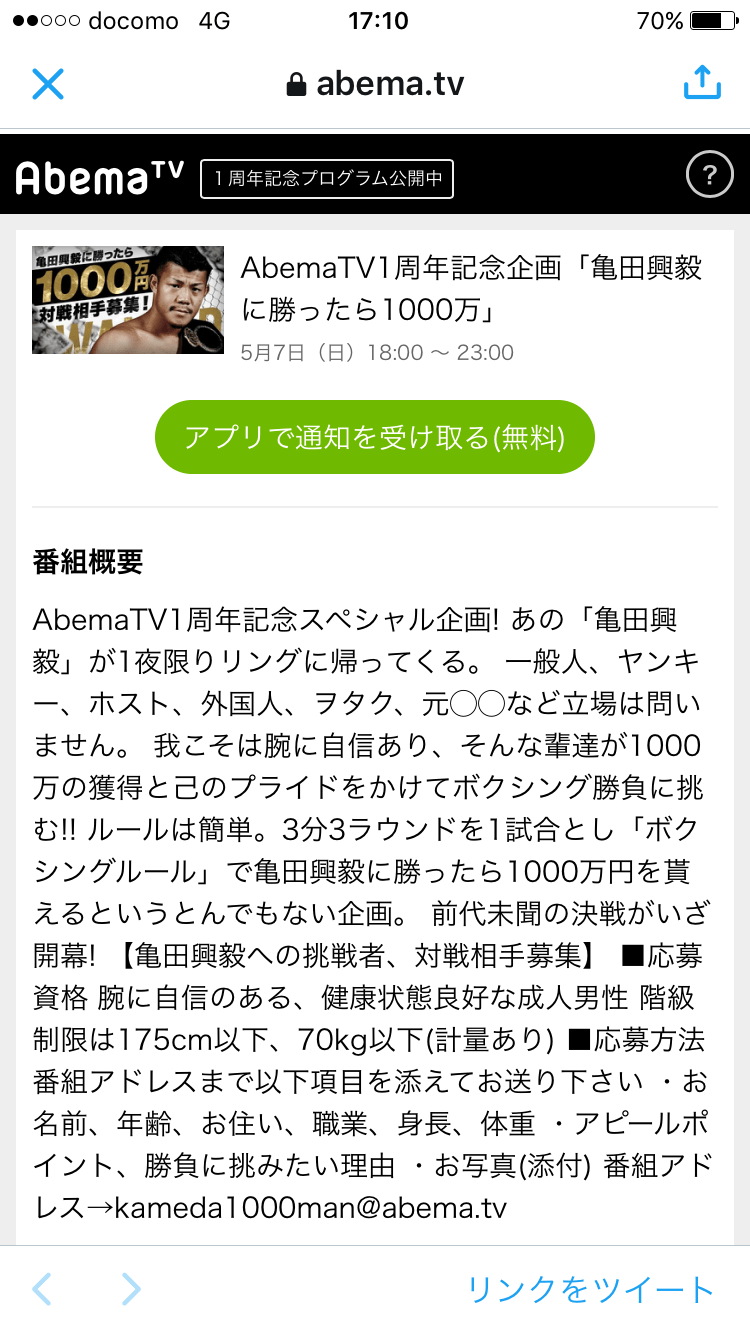Open the share sheet

tap(702, 83)
